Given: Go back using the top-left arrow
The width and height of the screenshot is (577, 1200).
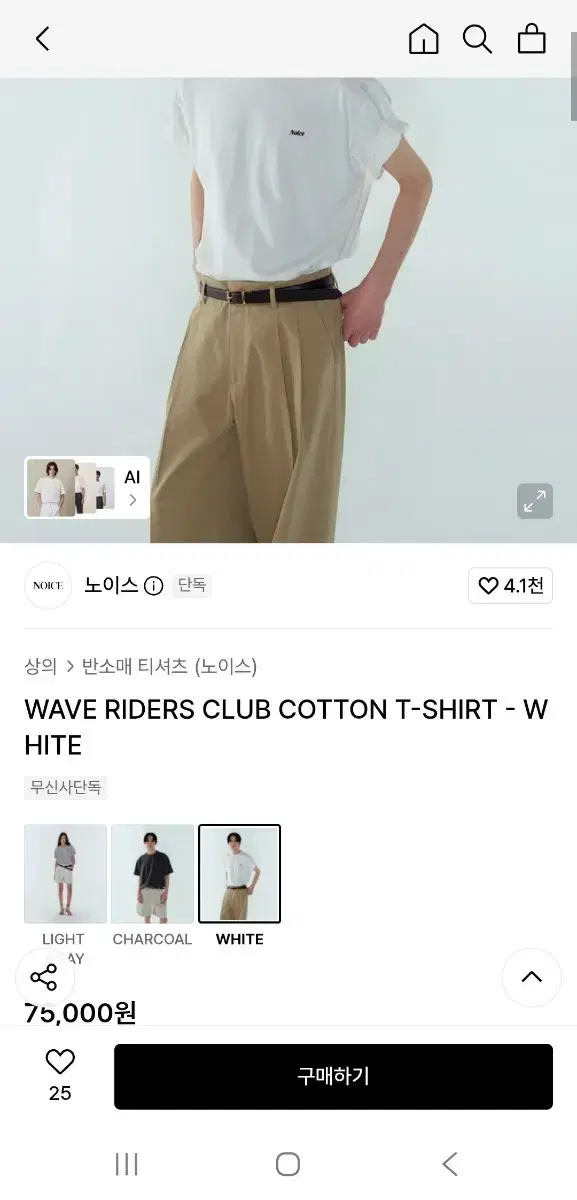Looking at the screenshot, I should 42,39.
